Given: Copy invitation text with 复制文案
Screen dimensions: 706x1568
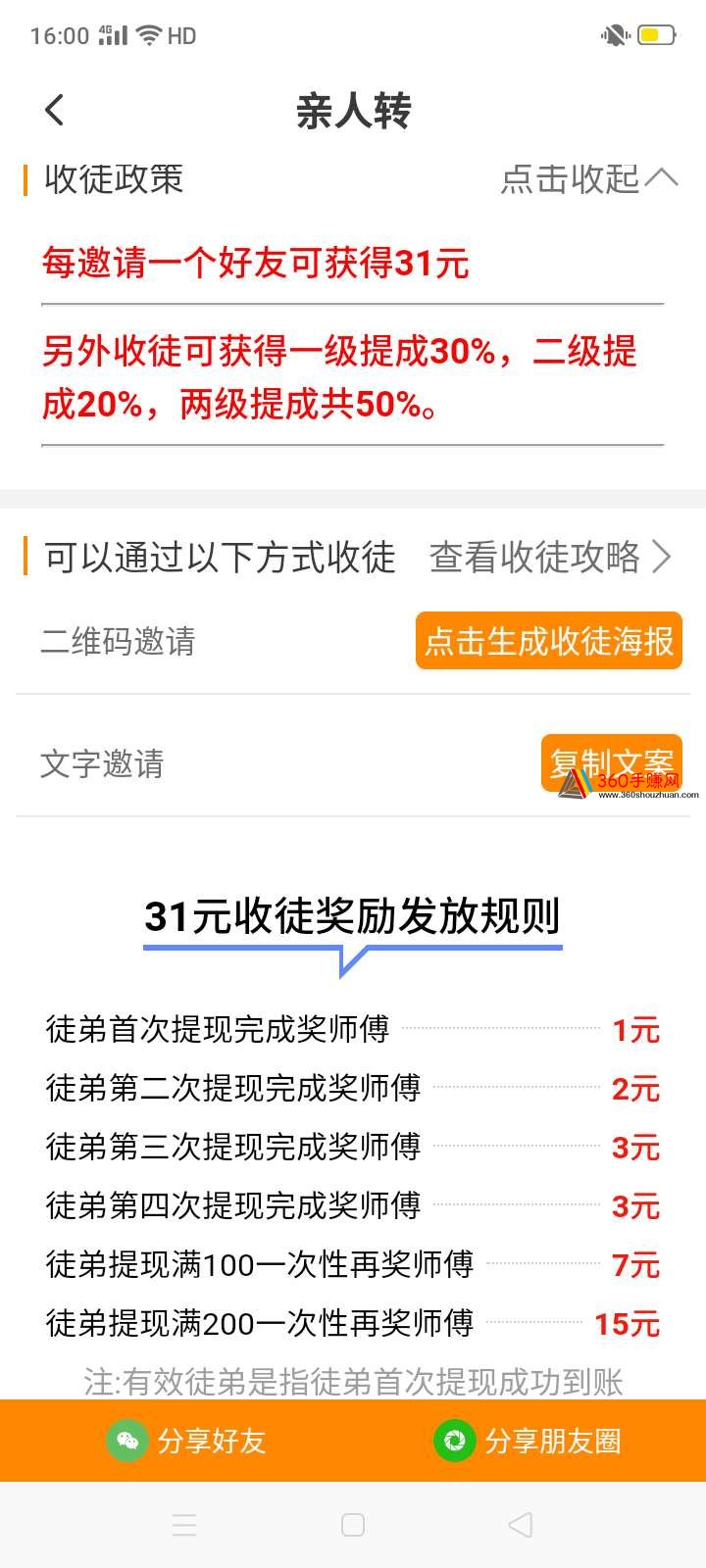Looking at the screenshot, I should 611,762.
